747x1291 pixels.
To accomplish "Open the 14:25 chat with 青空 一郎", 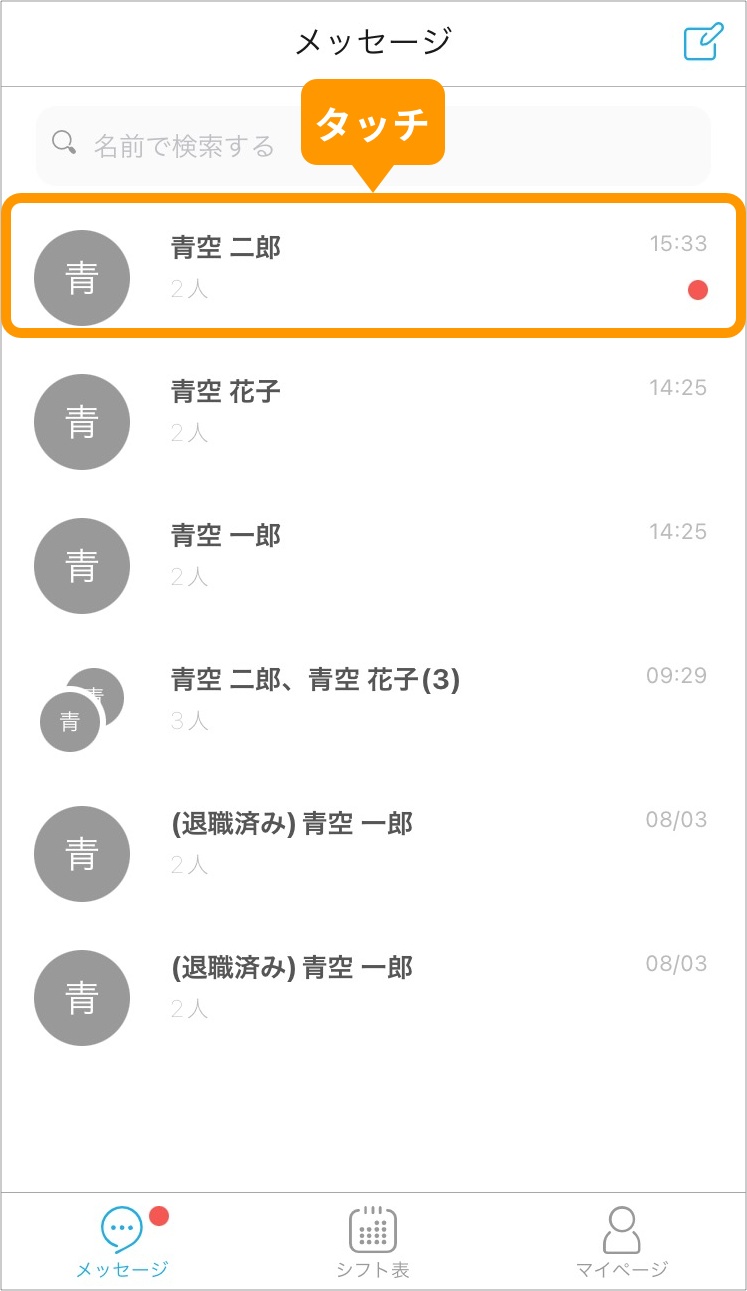I will [x=373, y=554].
